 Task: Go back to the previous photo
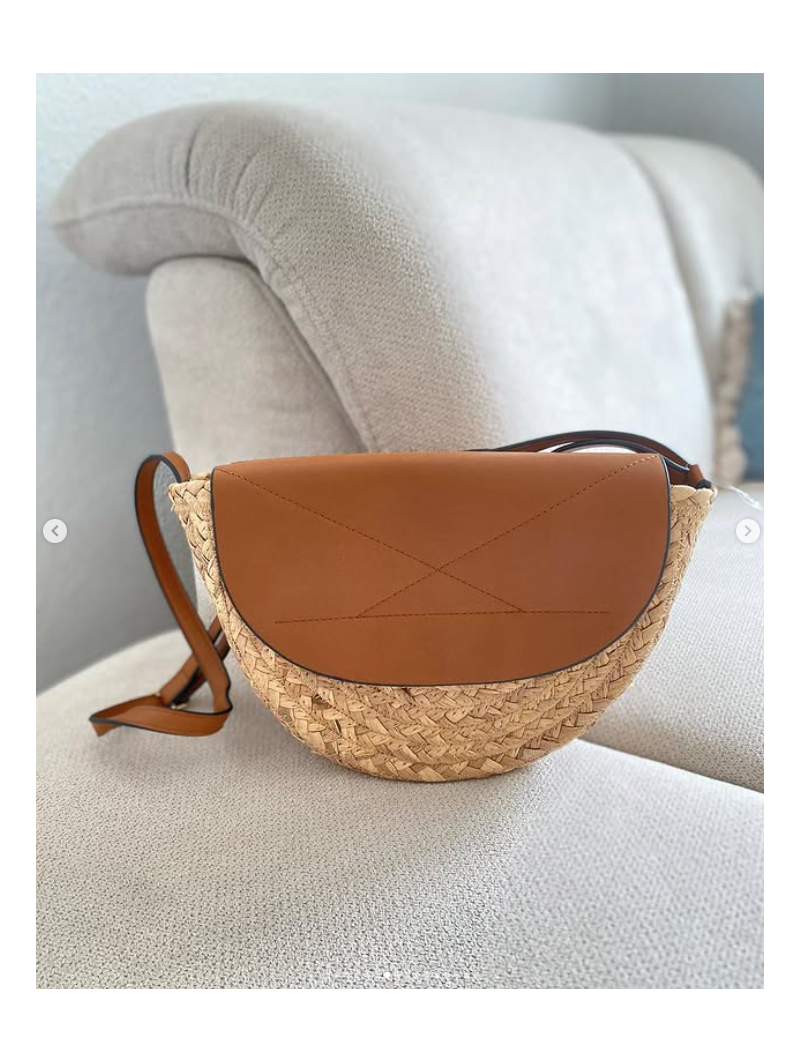click(55, 531)
